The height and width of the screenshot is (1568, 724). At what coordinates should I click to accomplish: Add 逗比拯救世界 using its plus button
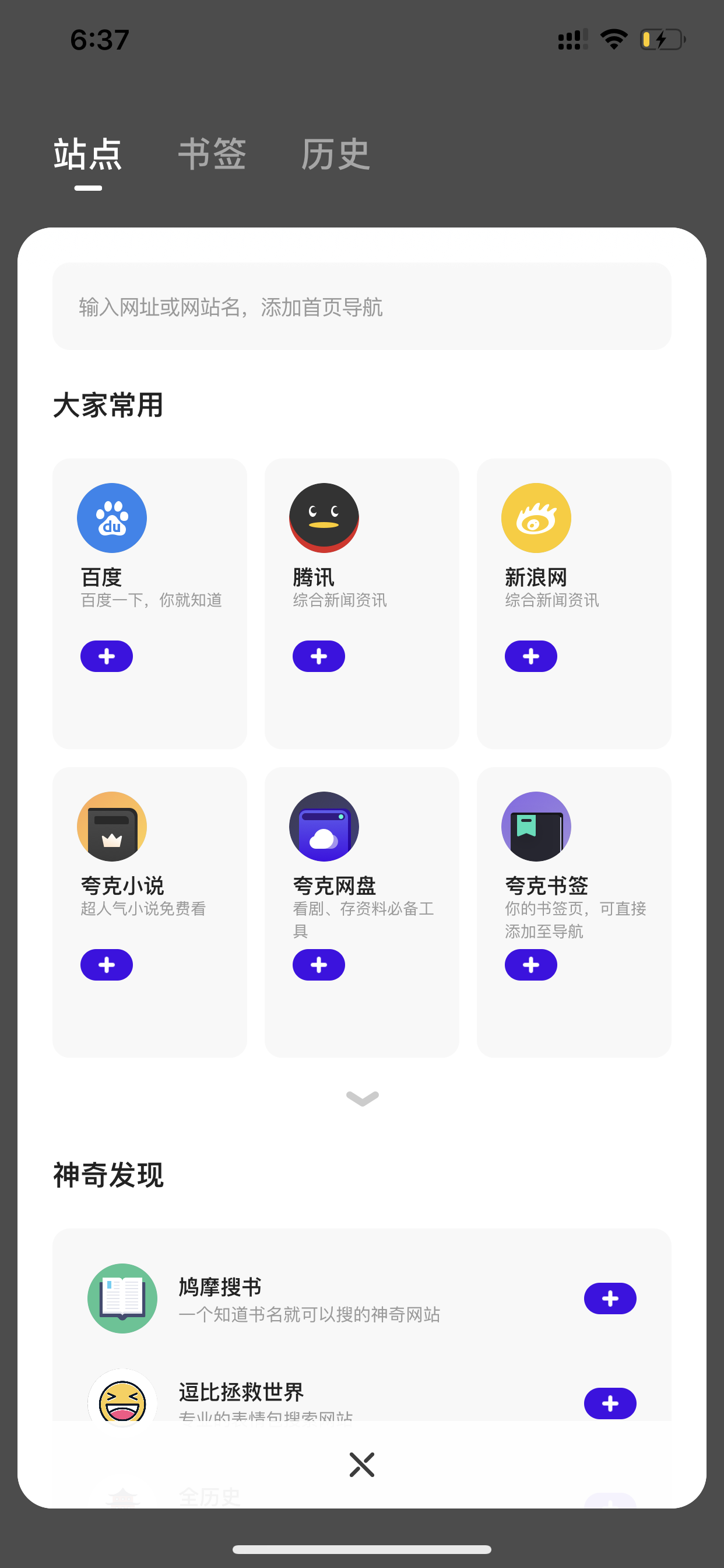pyautogui.click(x=610, y=1403)
